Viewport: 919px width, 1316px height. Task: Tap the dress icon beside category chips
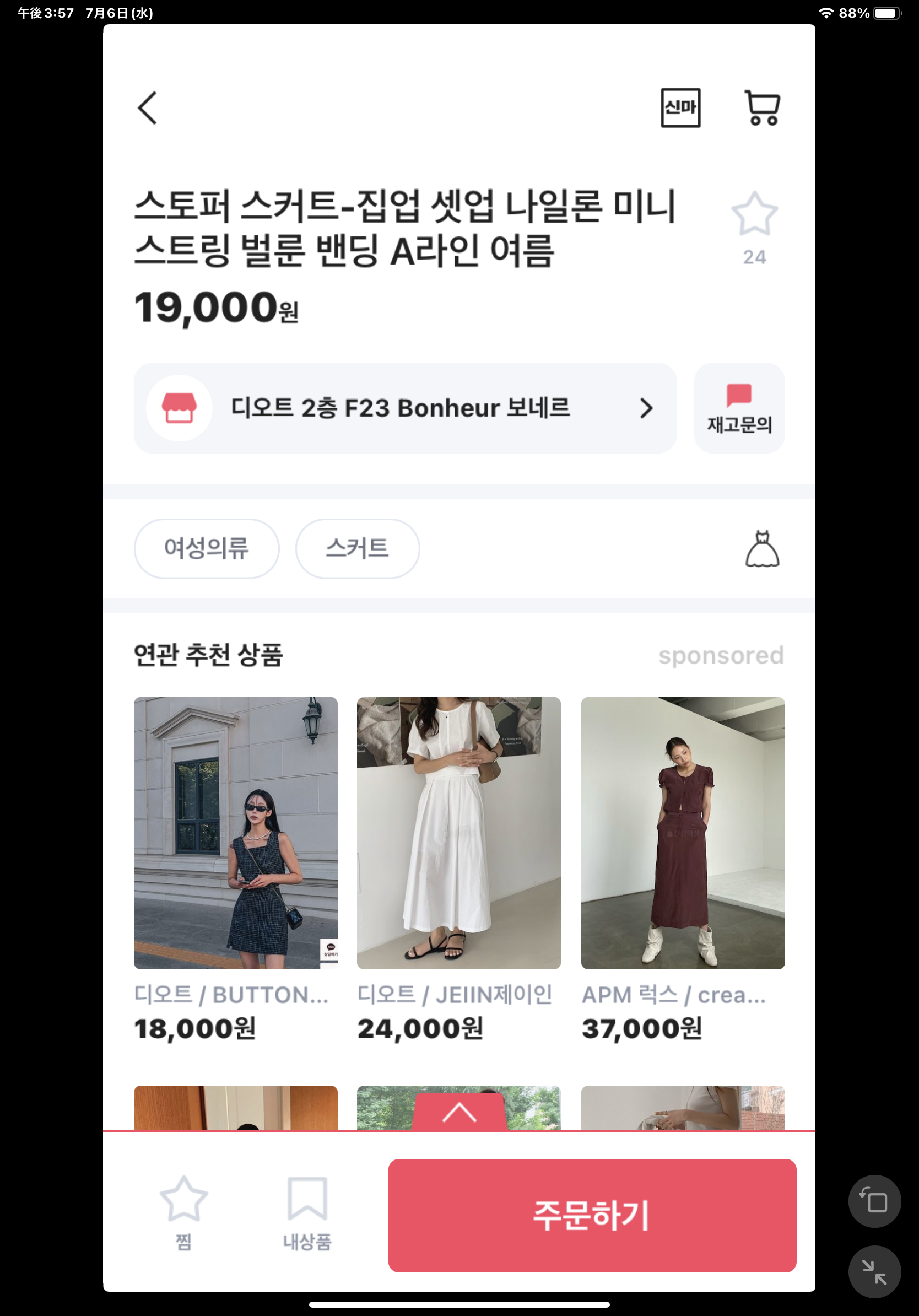(762, 548)
